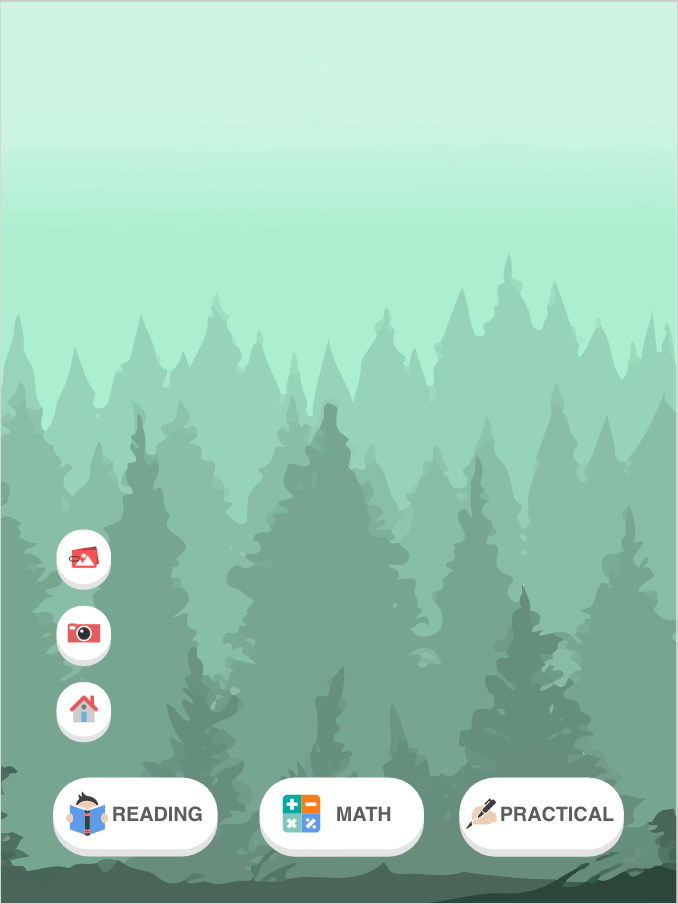Select the Math category

[x=341, y=814]
